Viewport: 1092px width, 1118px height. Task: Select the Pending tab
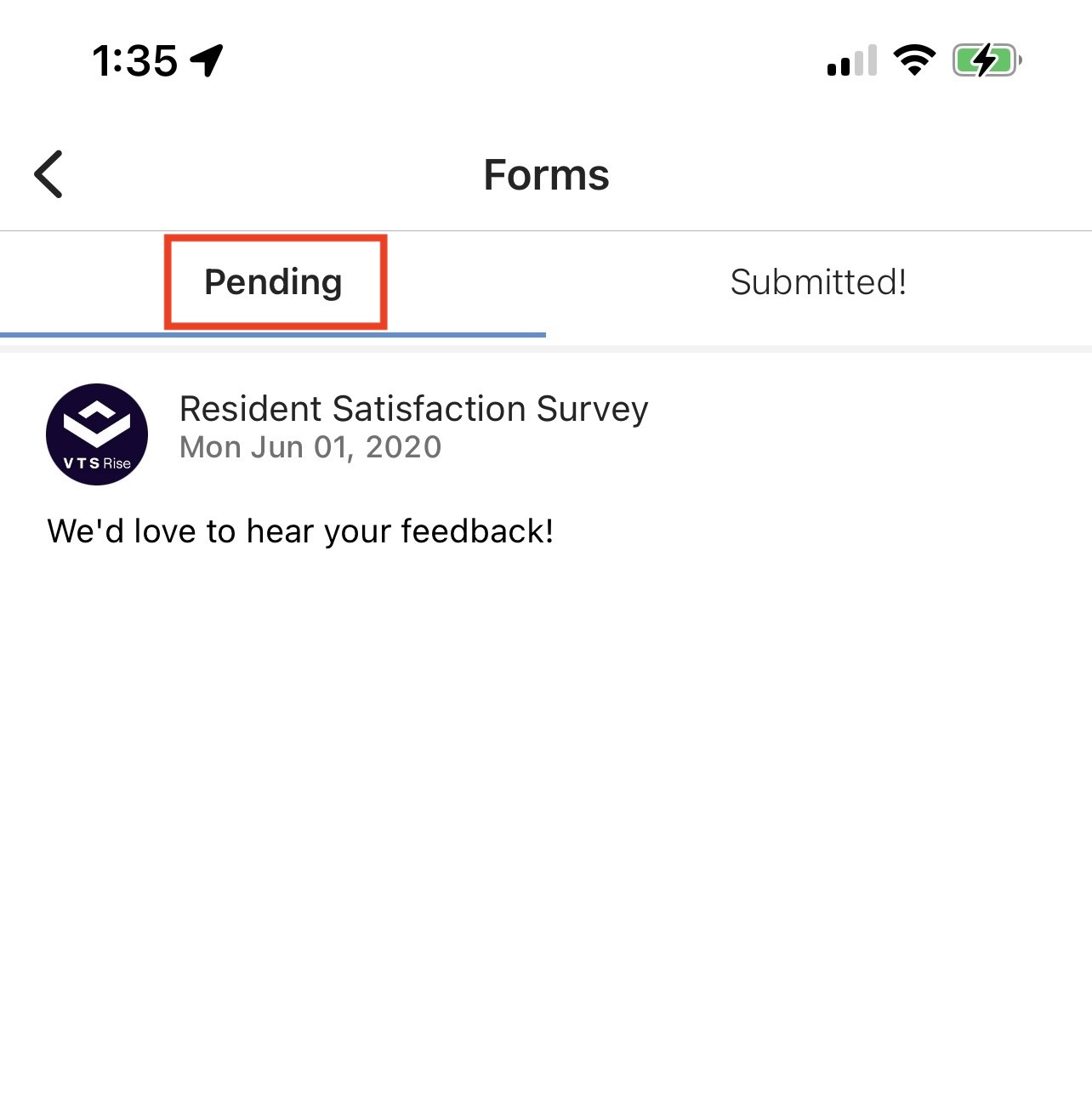pos(273,282)
